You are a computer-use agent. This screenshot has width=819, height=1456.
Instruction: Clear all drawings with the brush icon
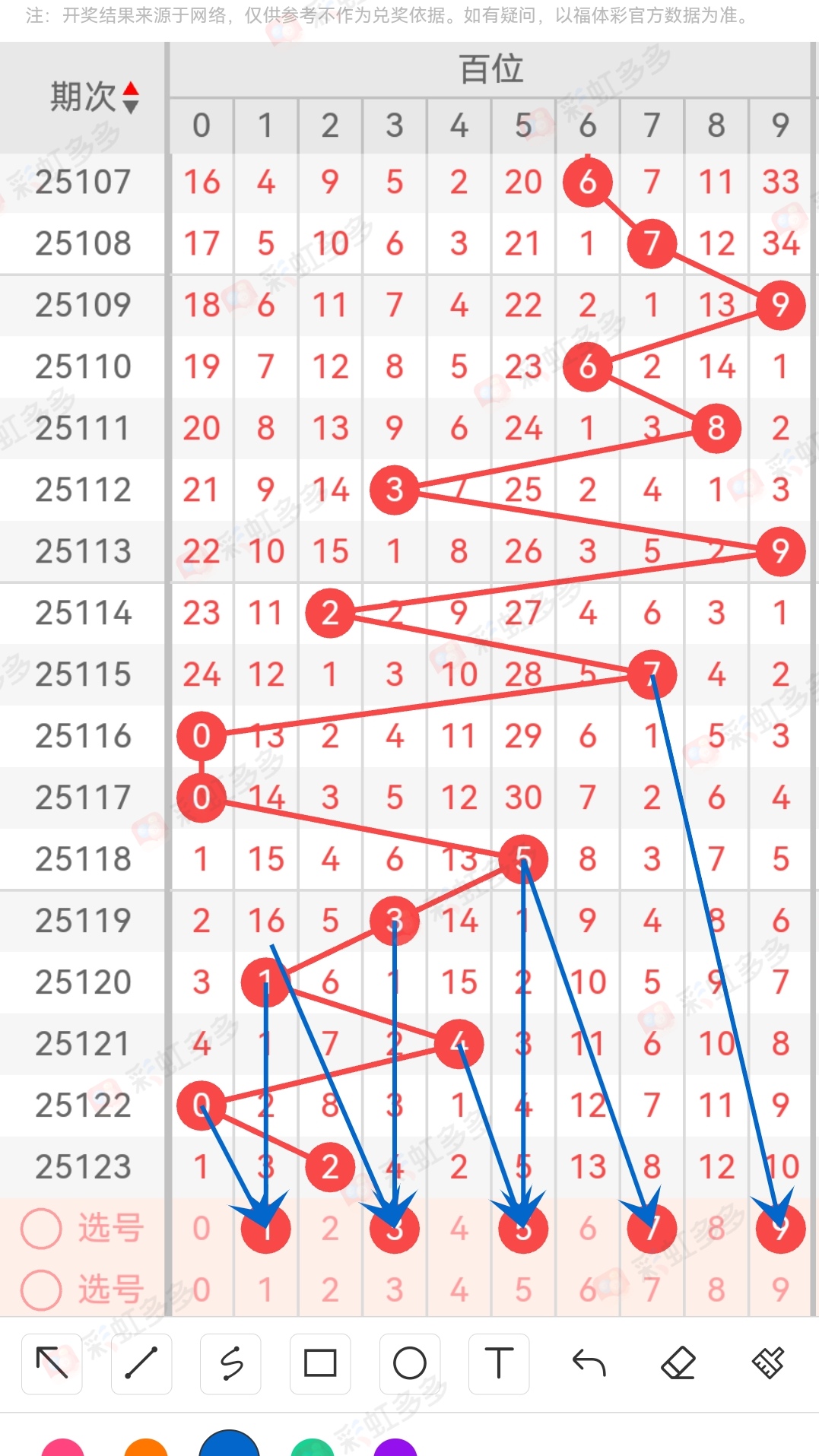[768, 1364]
